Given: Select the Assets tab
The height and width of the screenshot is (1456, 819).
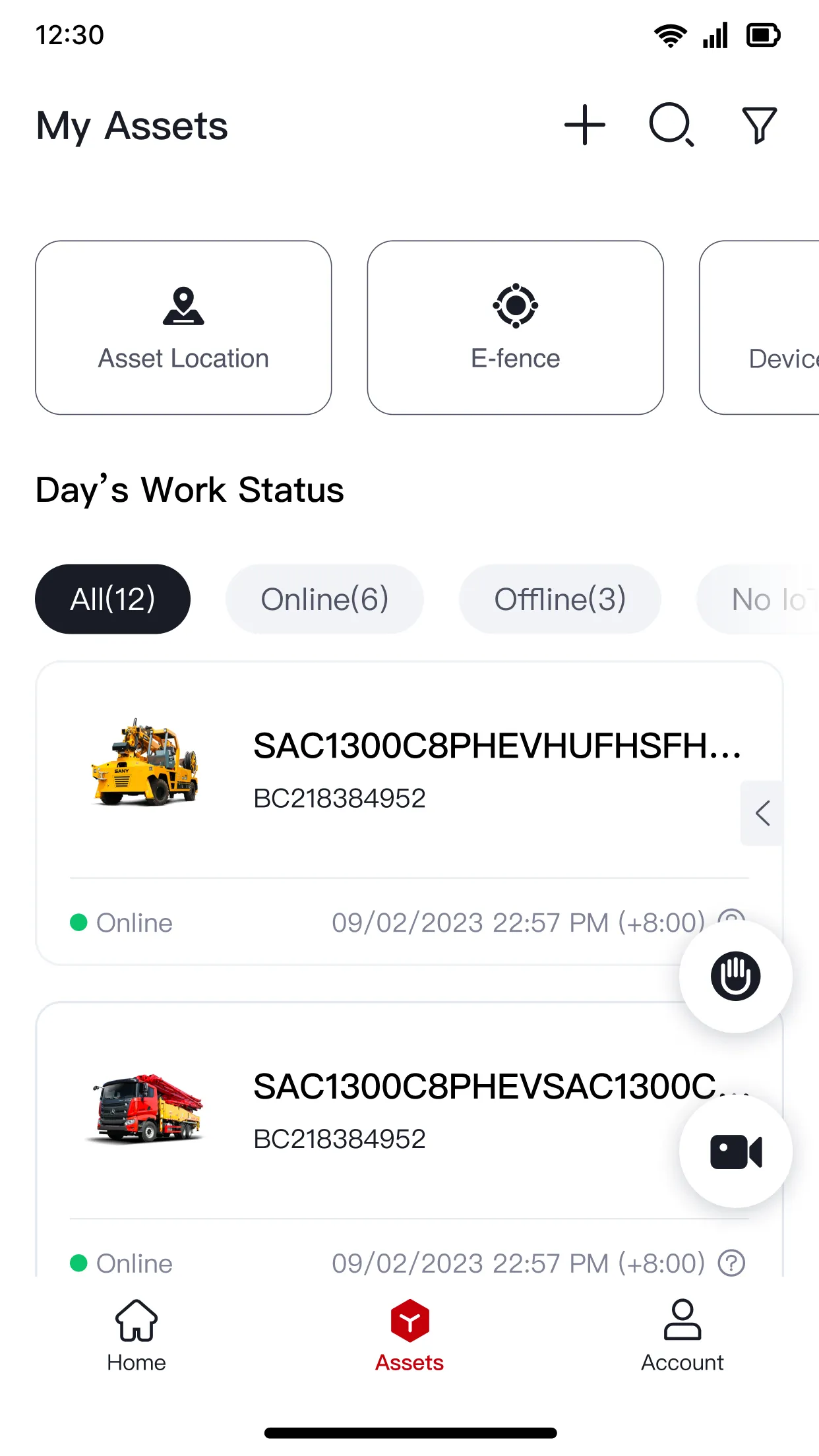Looking at the screenshot, I should [409, 1335].
